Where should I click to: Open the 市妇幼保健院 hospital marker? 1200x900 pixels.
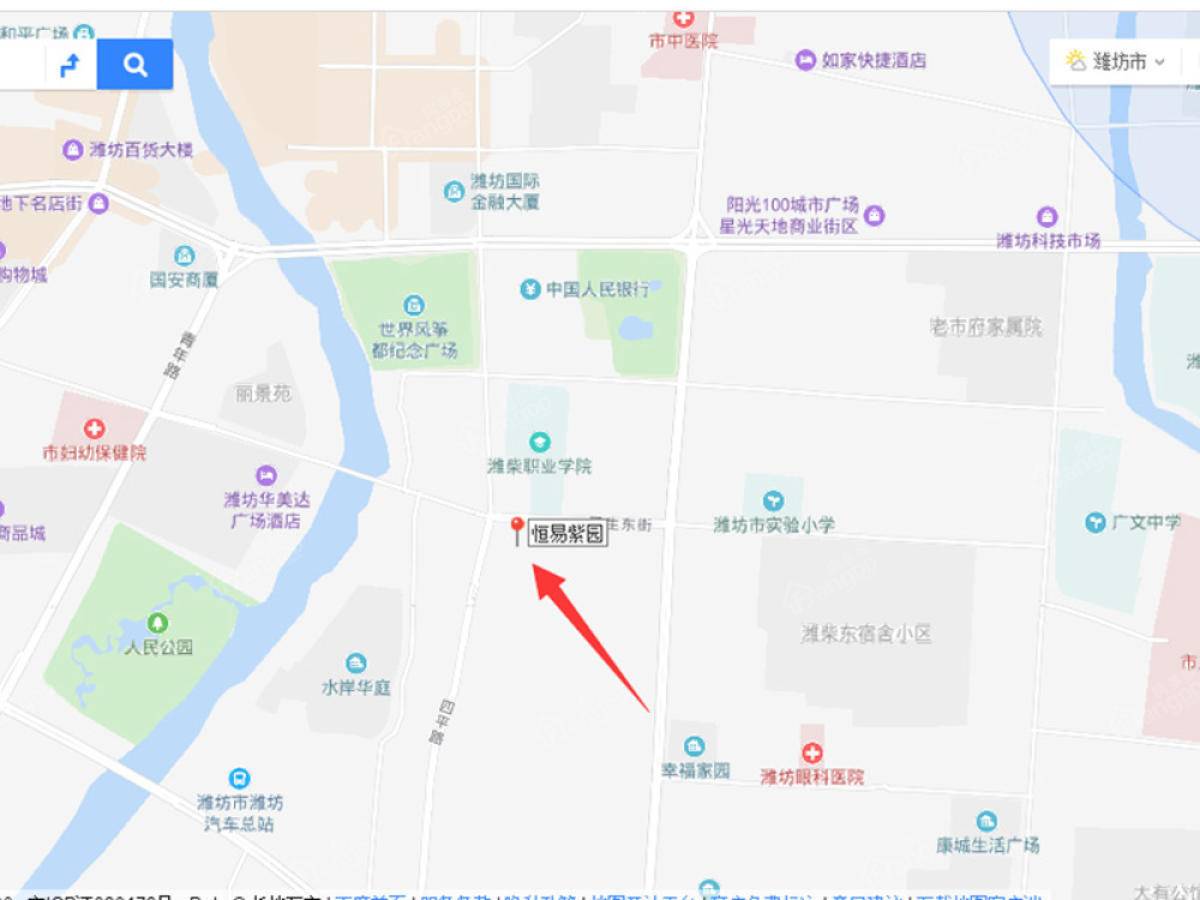[94, 430]
